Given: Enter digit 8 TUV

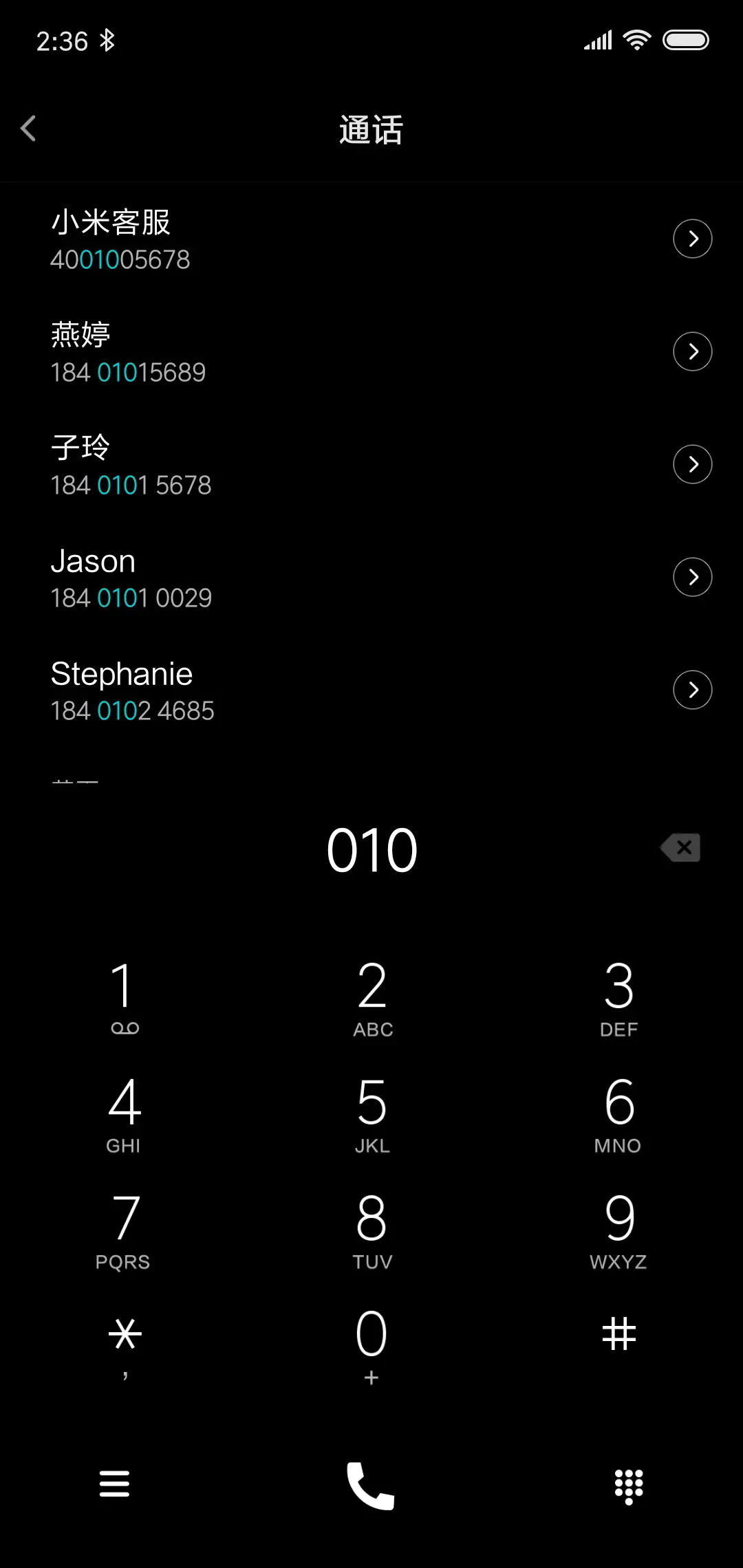Looking at the screenshot, I should (371, 1229).
